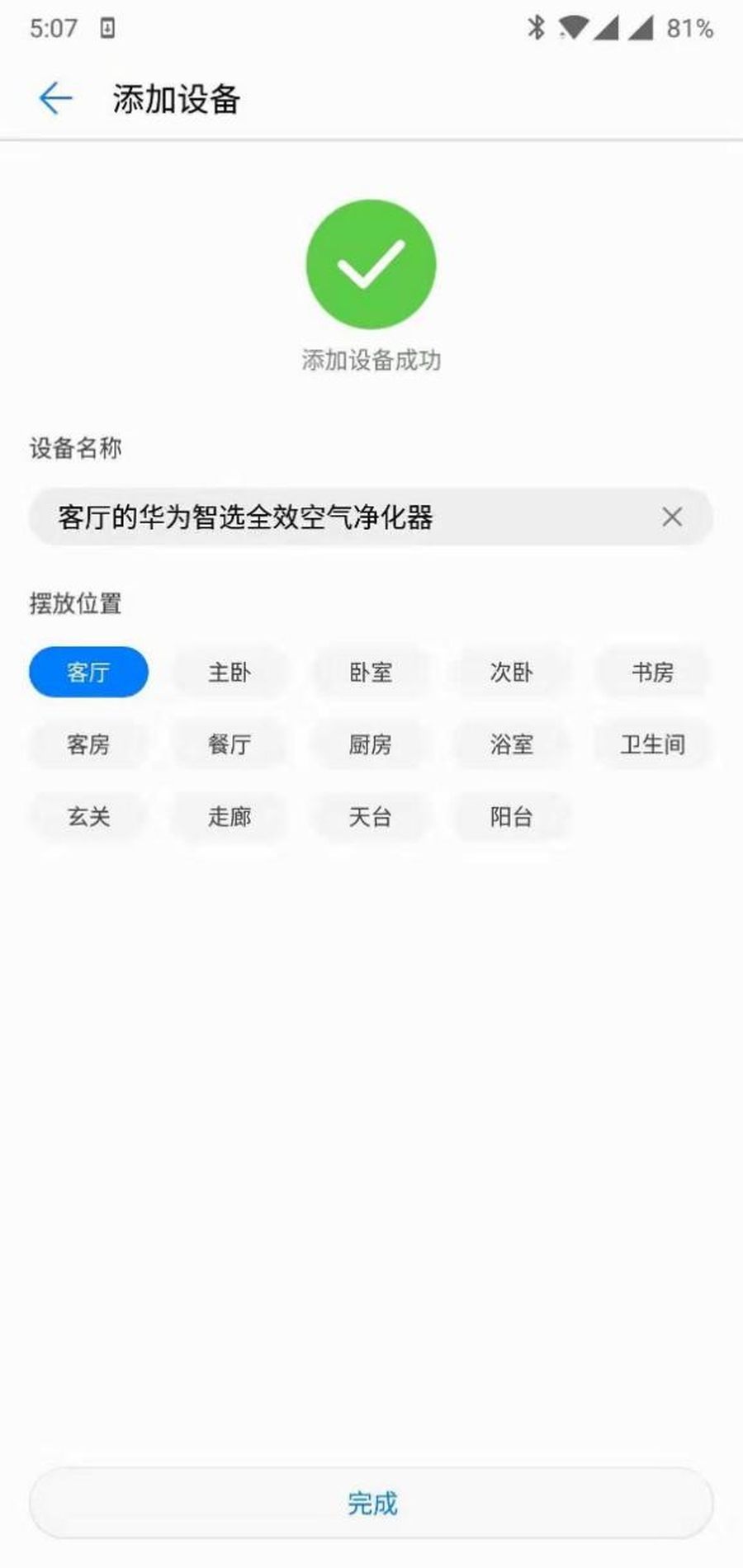Tap 完成 to finish setup
This screenshot has height=1568, width=743.
pyautogui.click(x=371, y=1503)
